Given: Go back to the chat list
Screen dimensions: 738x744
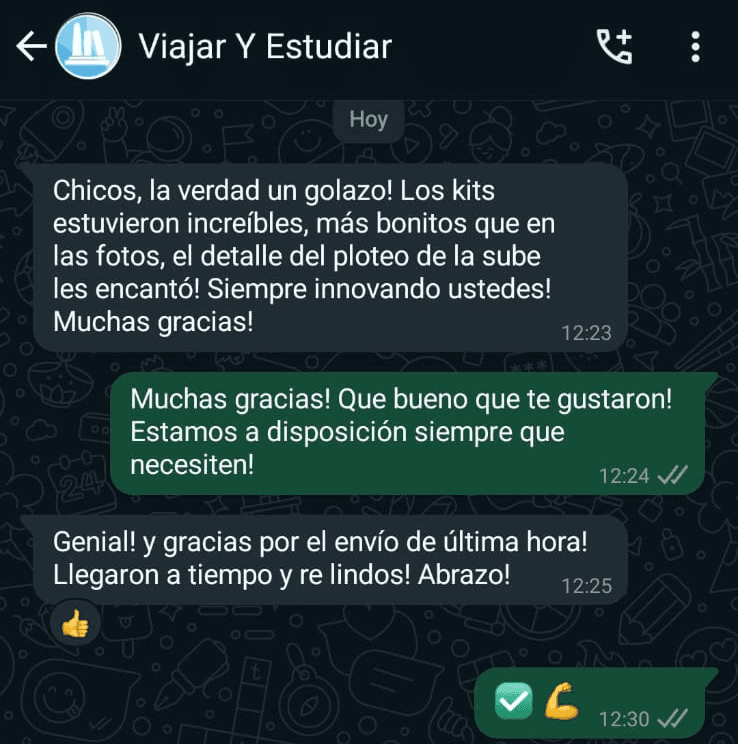Looking at the screenshot, I should (31, 46).
